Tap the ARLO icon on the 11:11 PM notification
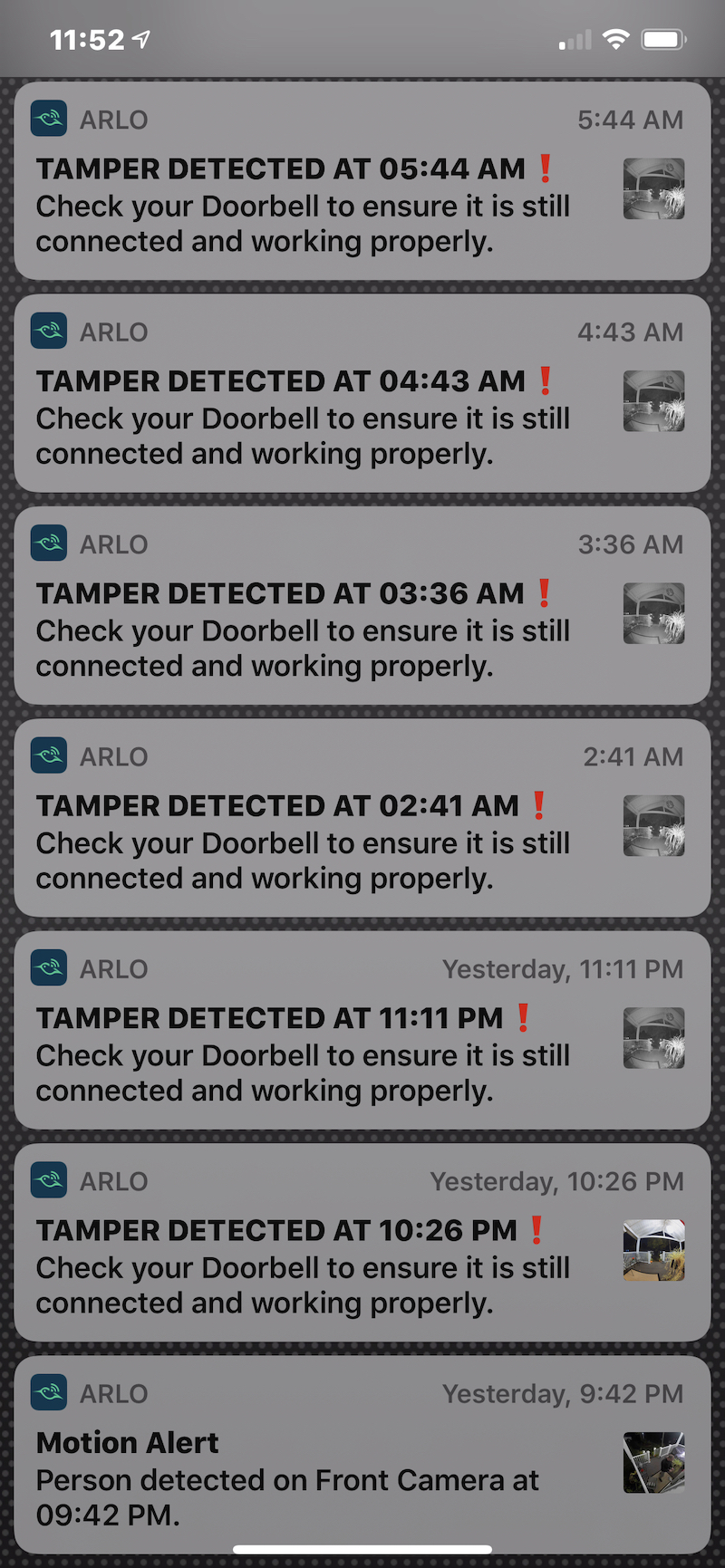The width and height of the screenshot is (725, 1568). [48, 967]
